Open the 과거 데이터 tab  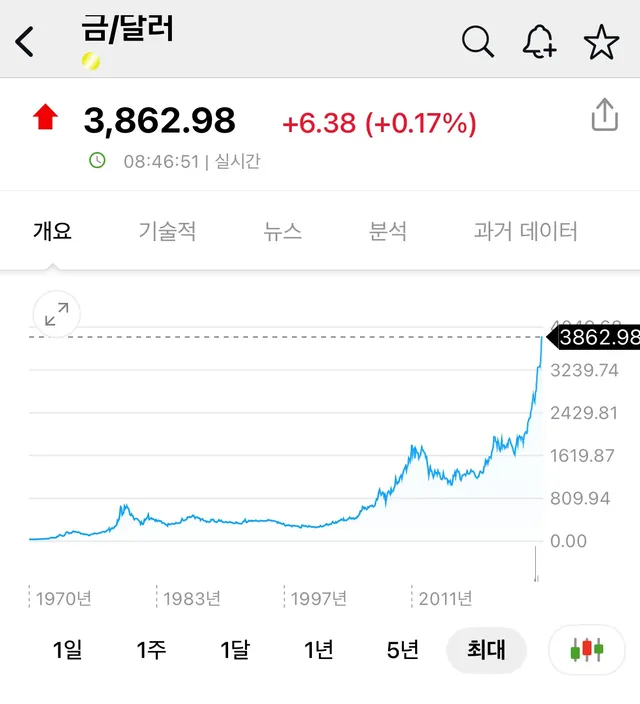click(x=526, y=232)
